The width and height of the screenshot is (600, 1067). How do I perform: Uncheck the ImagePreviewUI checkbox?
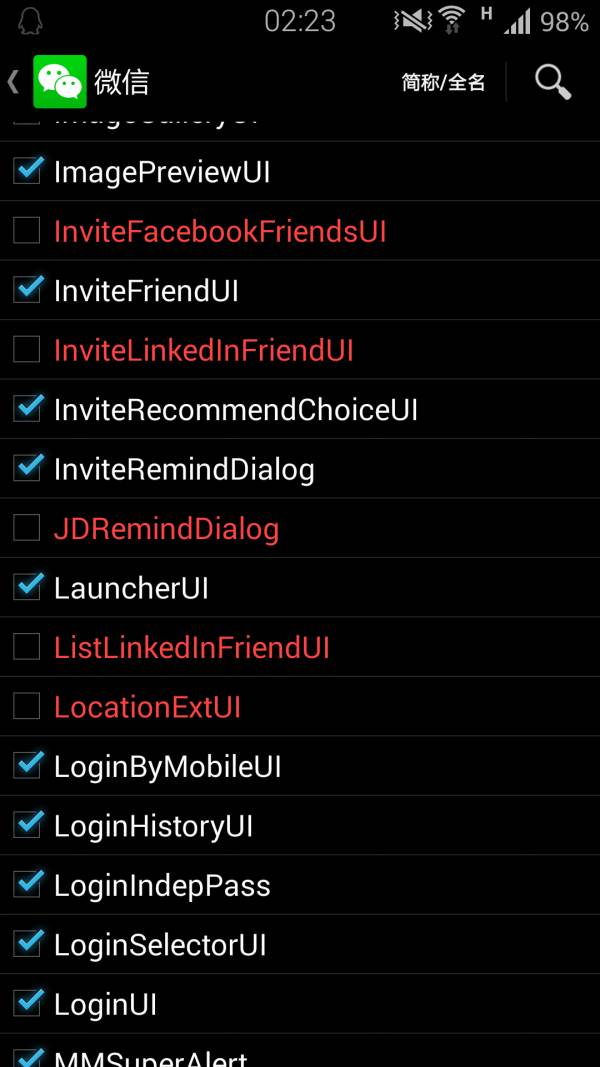(28, 171)
